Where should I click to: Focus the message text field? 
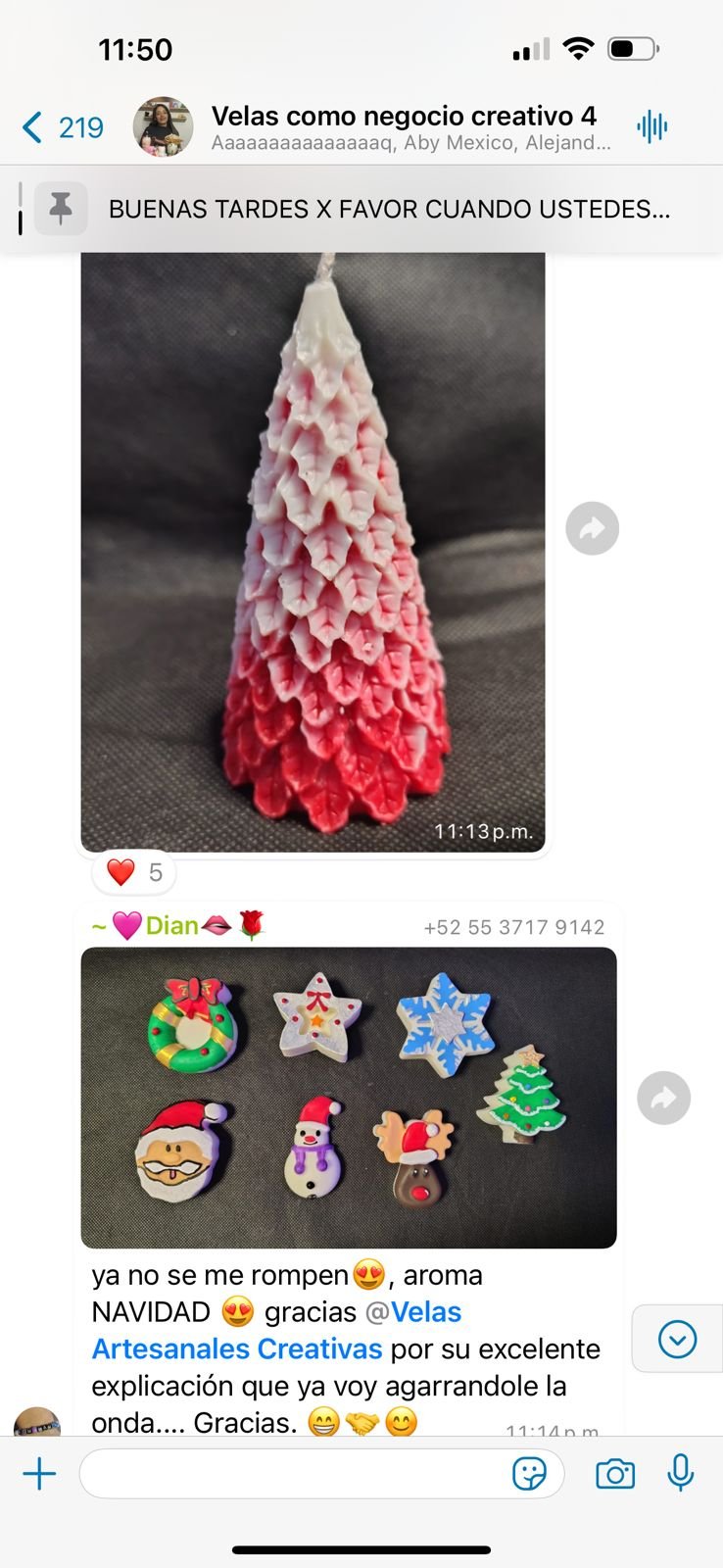(x=294, y=1474)
